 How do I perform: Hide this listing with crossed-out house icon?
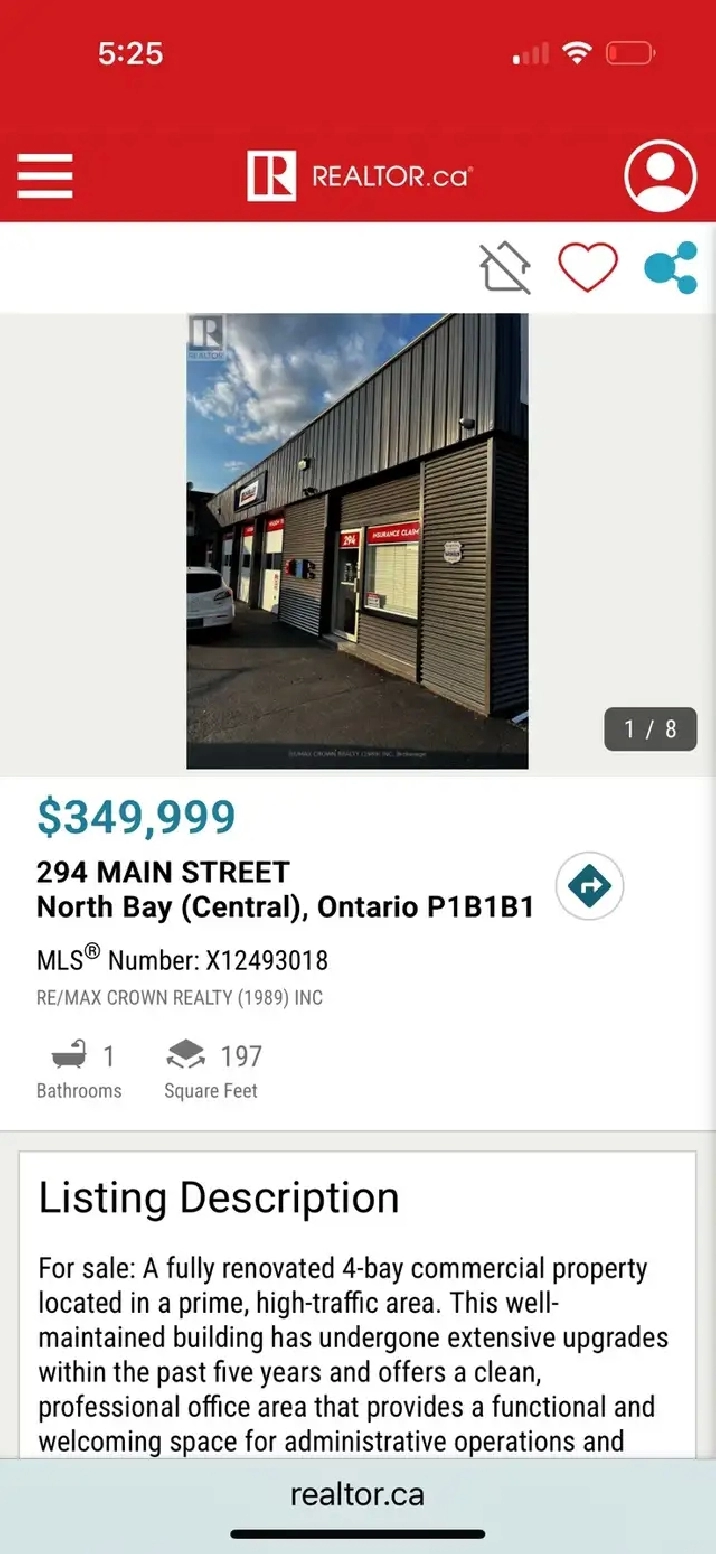point(506,267)
